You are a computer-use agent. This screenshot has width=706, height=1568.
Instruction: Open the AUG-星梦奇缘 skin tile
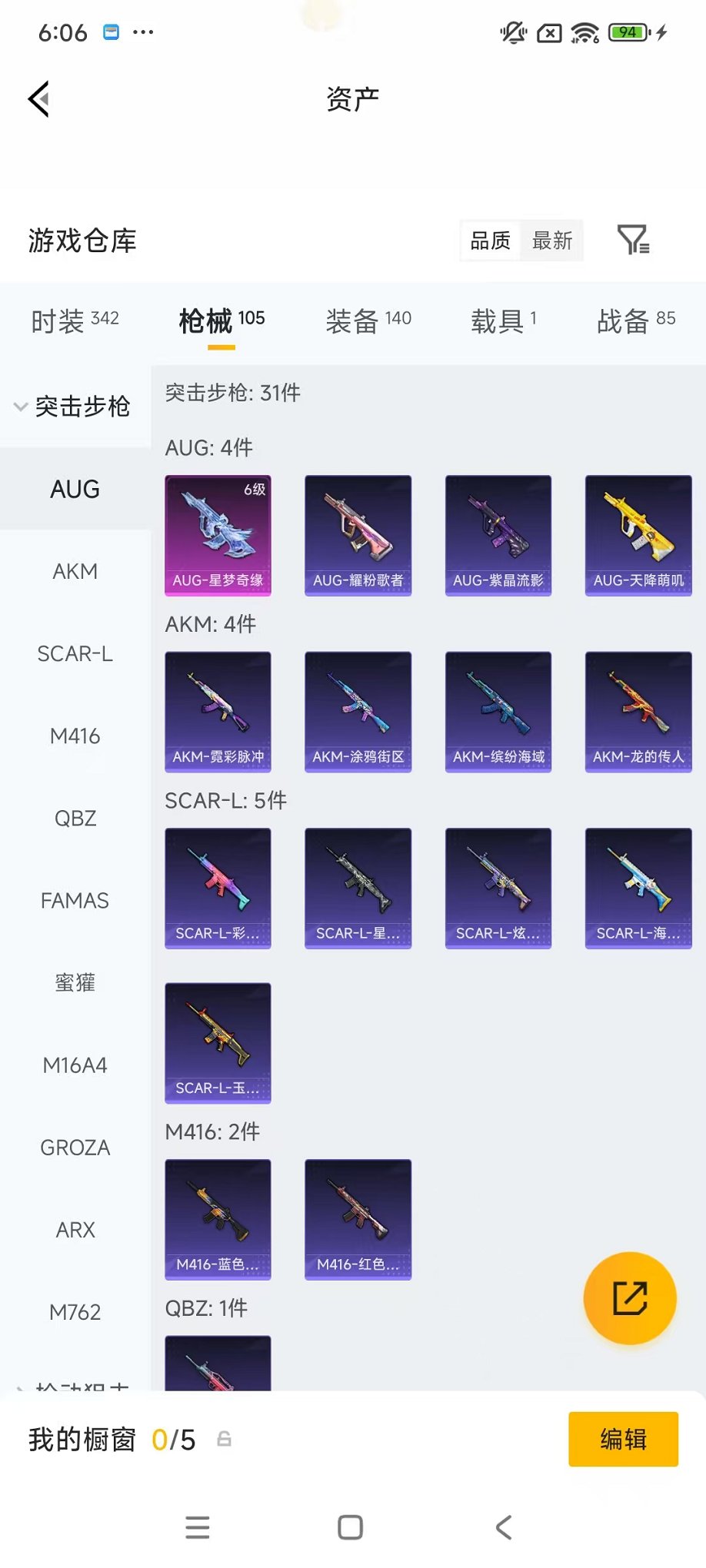click(x=218, y=535)
